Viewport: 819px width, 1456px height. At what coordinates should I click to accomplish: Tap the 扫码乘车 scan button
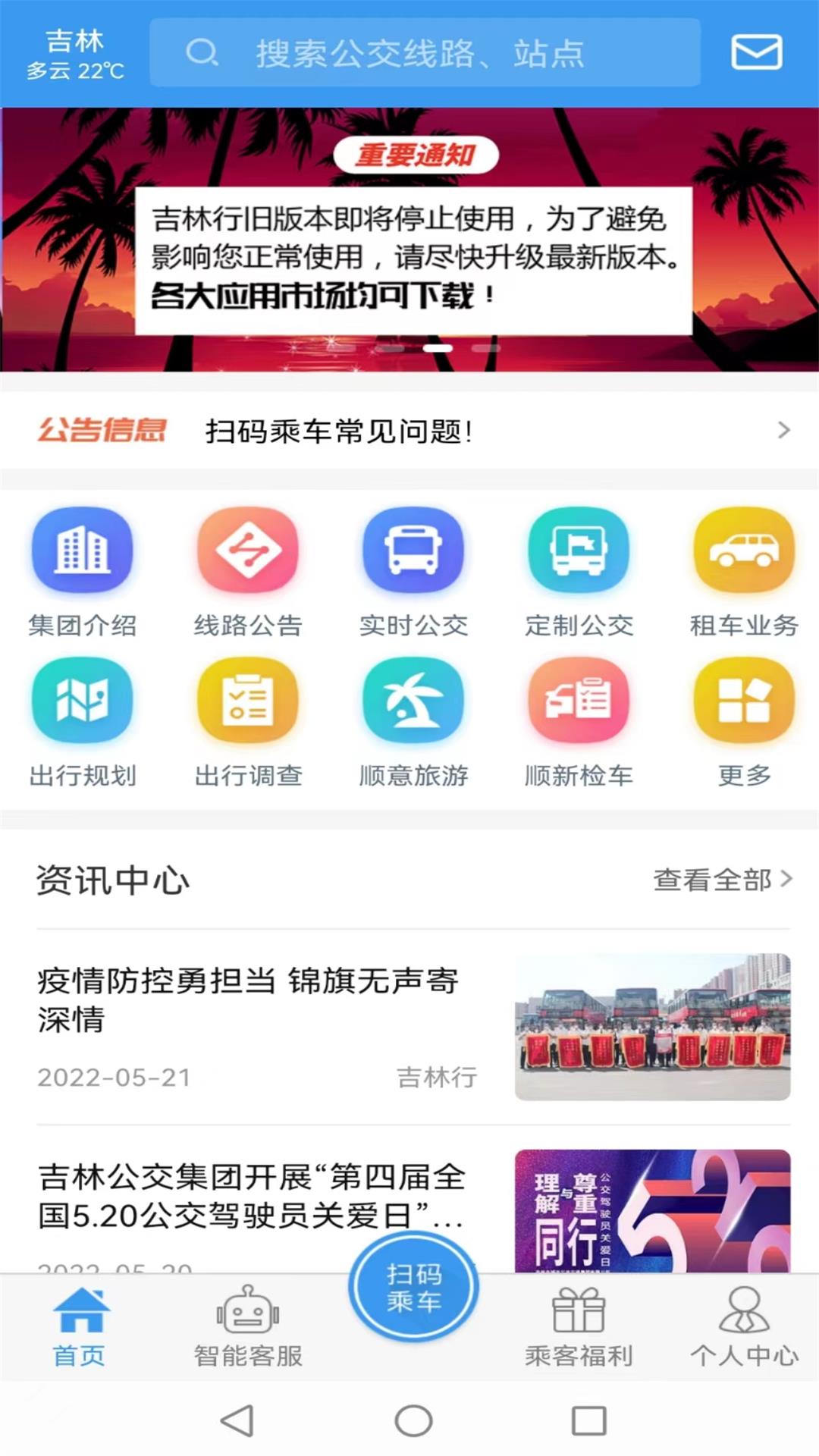(413, 1288)
